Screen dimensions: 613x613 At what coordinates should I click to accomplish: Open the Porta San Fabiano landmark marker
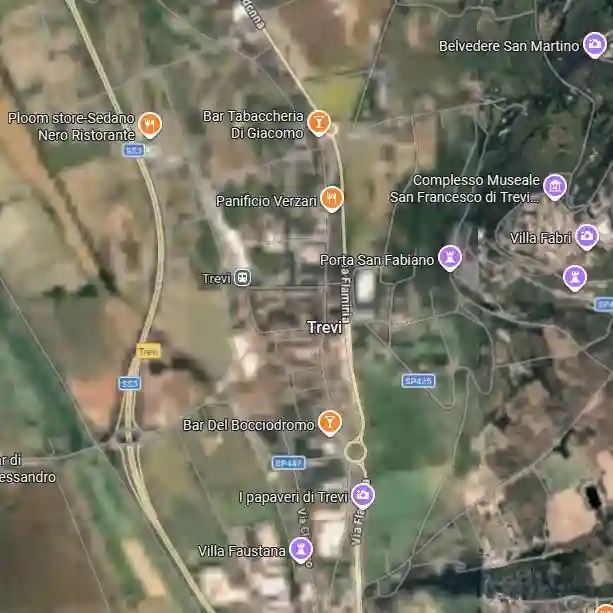pyautogui.click(x=450, y=259)
